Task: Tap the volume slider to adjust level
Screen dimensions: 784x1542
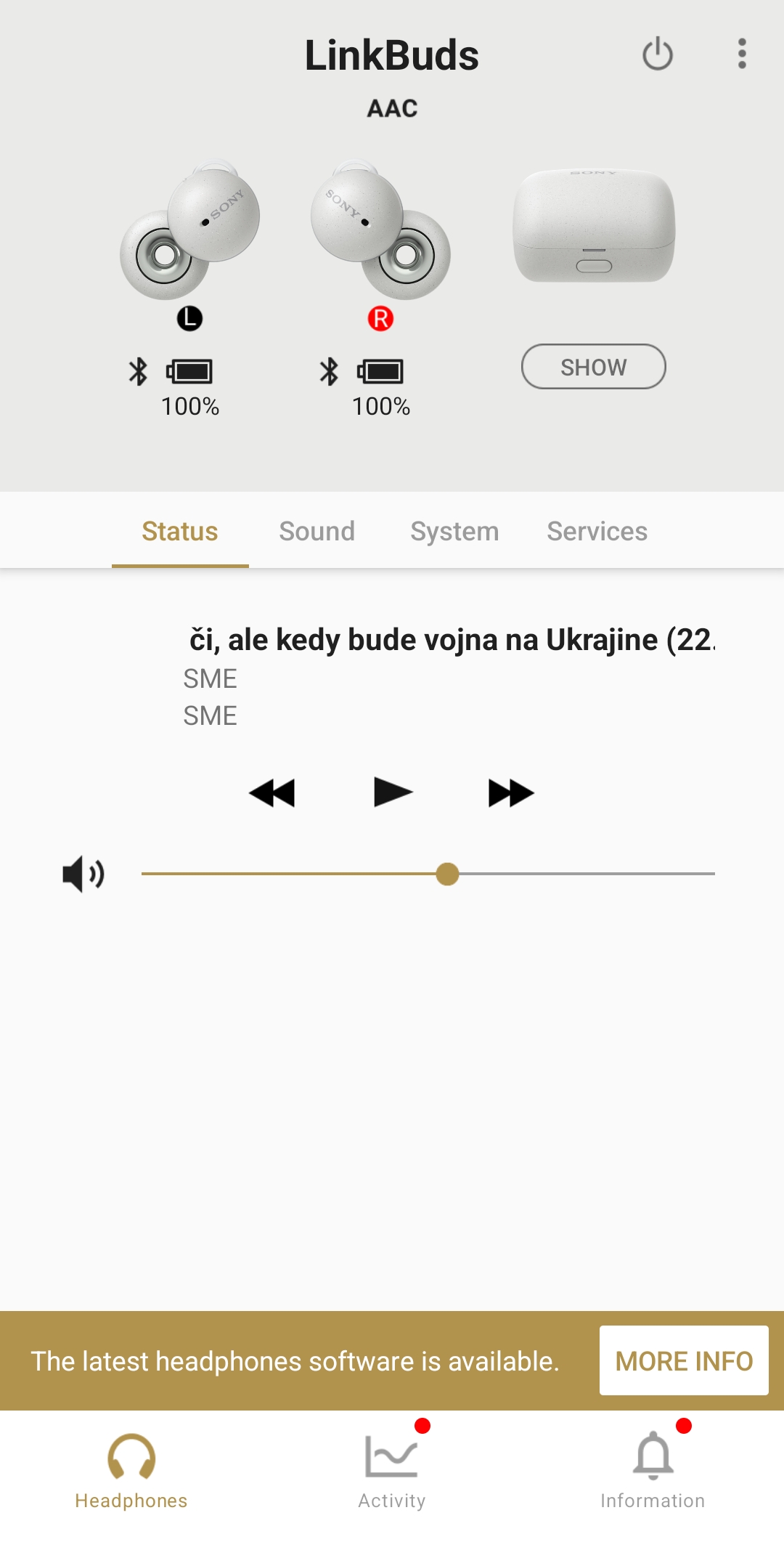Action: click(x=448, y=874)
